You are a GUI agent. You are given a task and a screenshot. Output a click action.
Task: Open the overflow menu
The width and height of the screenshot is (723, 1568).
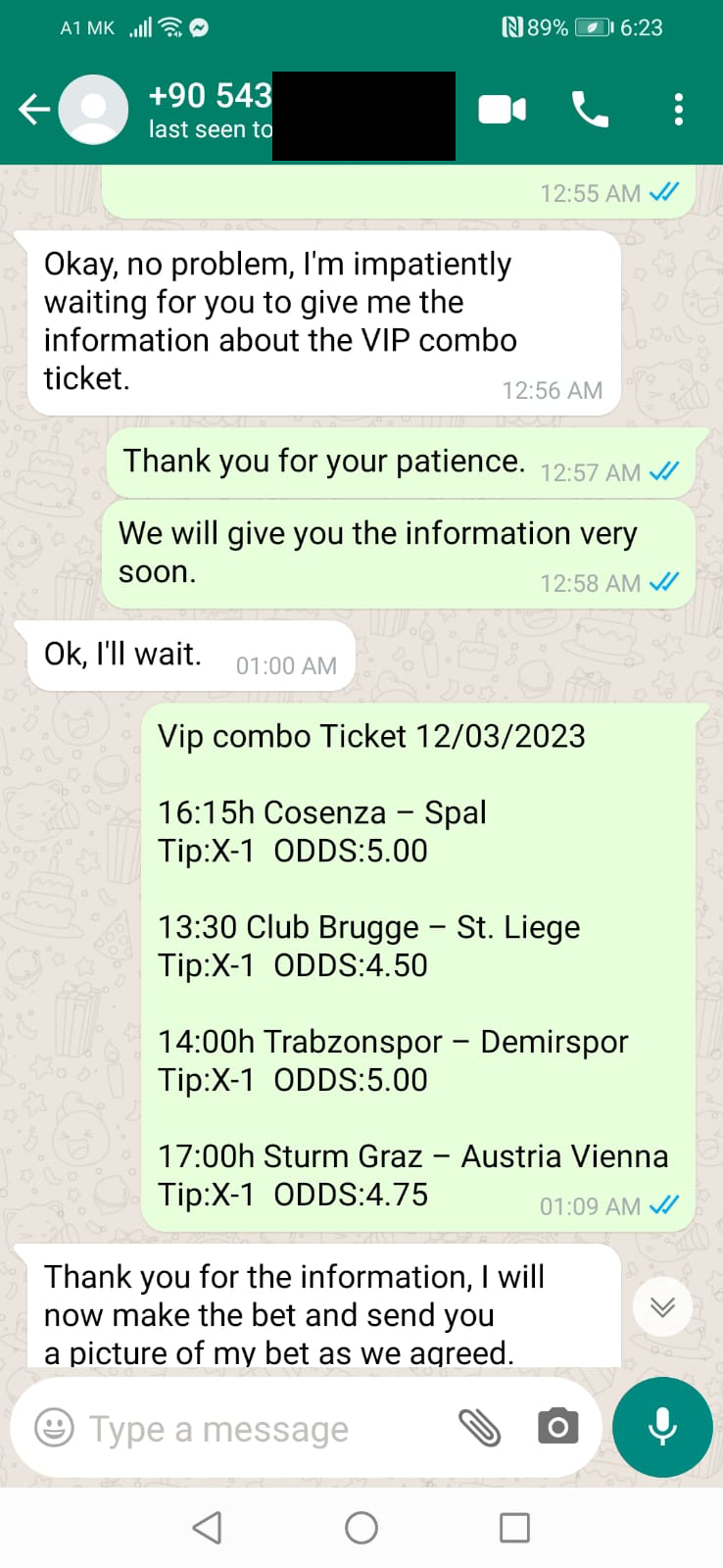(x=678, y=110)
